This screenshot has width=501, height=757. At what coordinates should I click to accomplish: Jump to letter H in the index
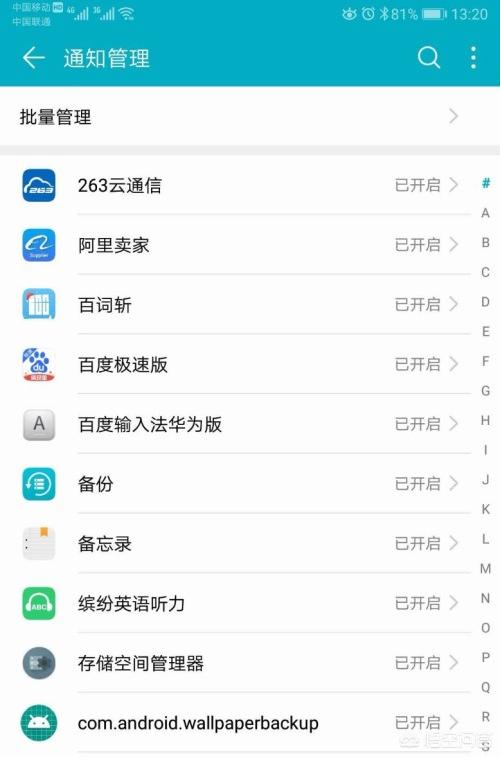click(x=486, y=421)
